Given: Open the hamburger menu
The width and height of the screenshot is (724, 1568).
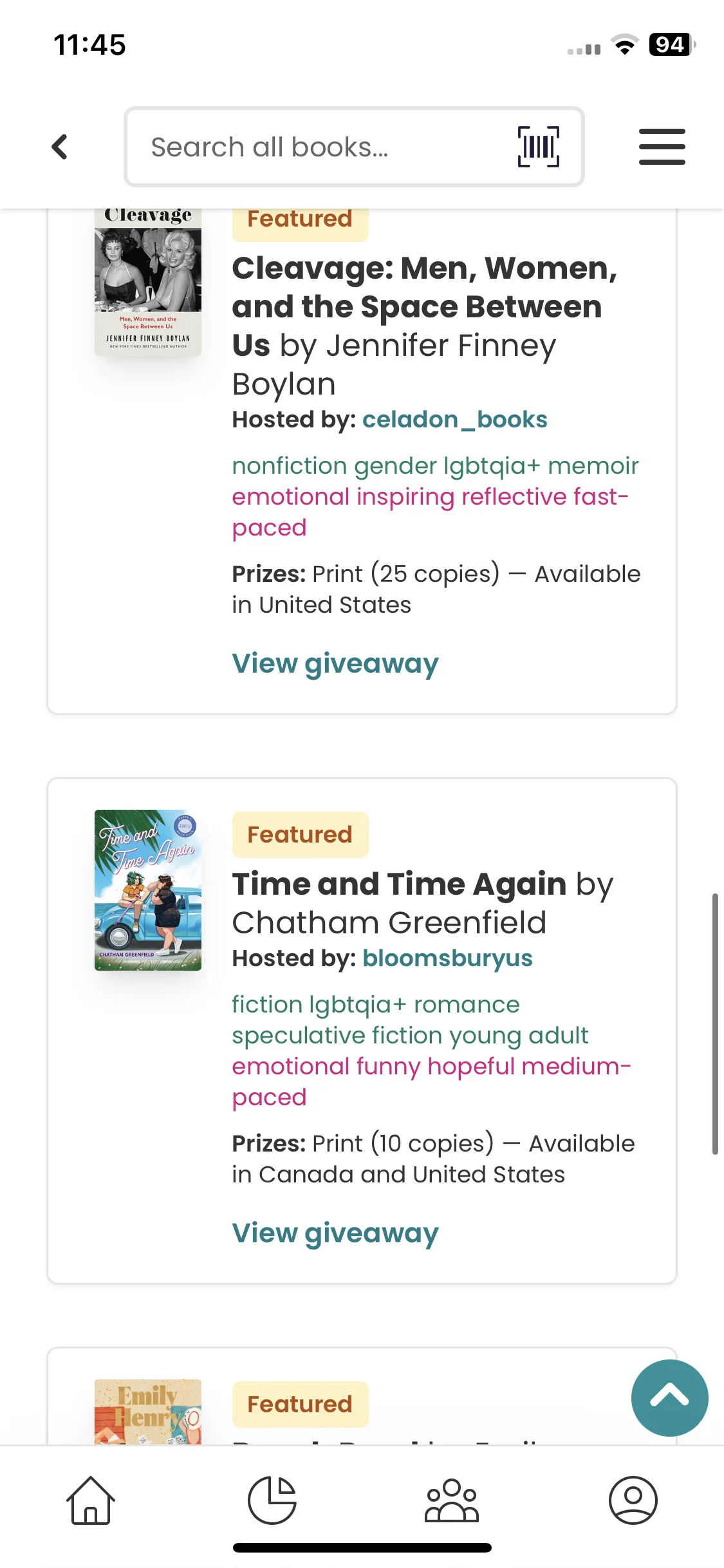Looking at the screenshot, I should pyautogui.click(x=662, y=147).
